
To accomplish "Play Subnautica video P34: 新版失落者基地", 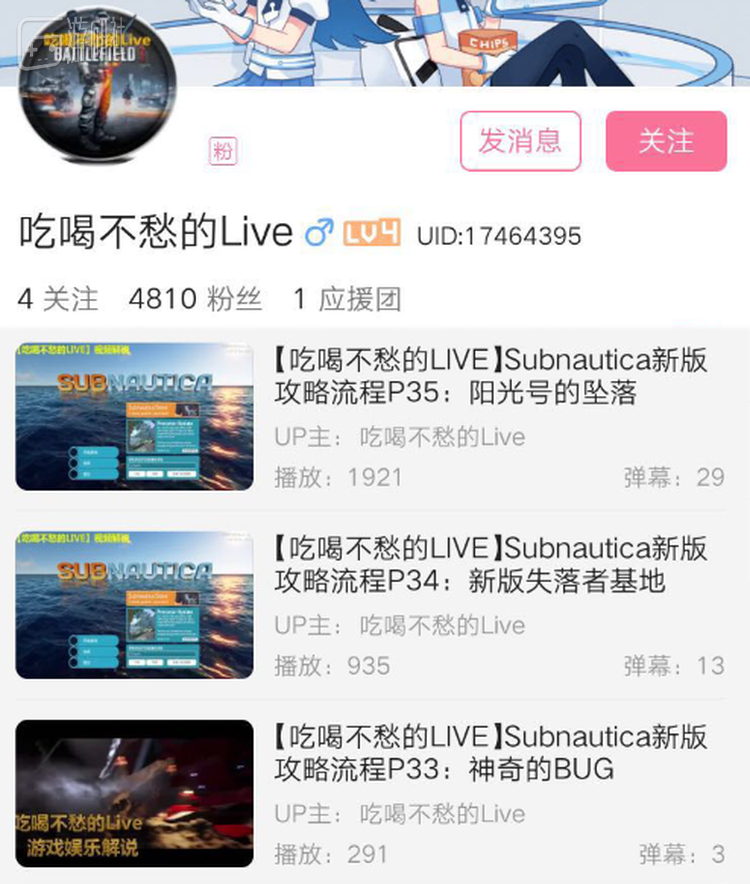I will 490,564.
